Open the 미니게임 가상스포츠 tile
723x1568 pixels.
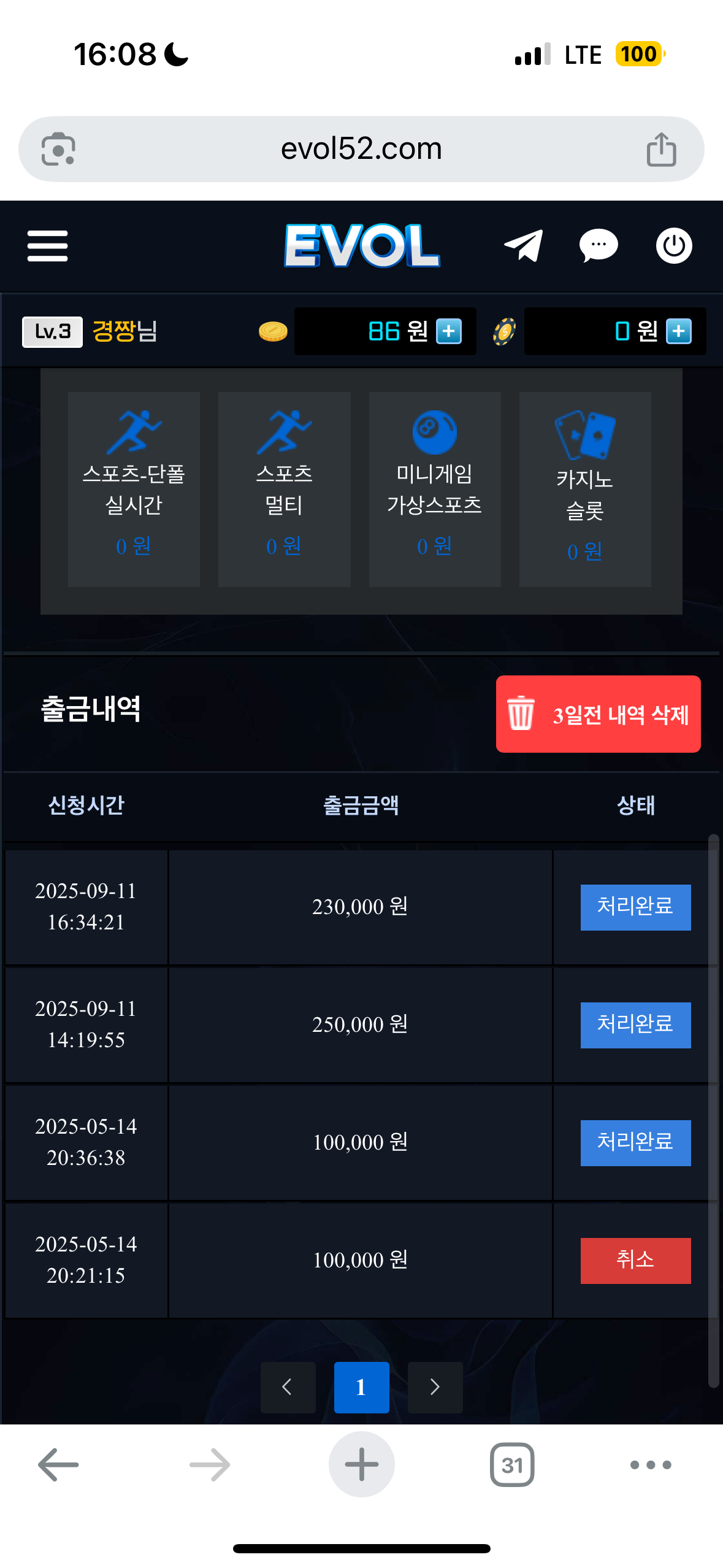[x=434, y=489]
